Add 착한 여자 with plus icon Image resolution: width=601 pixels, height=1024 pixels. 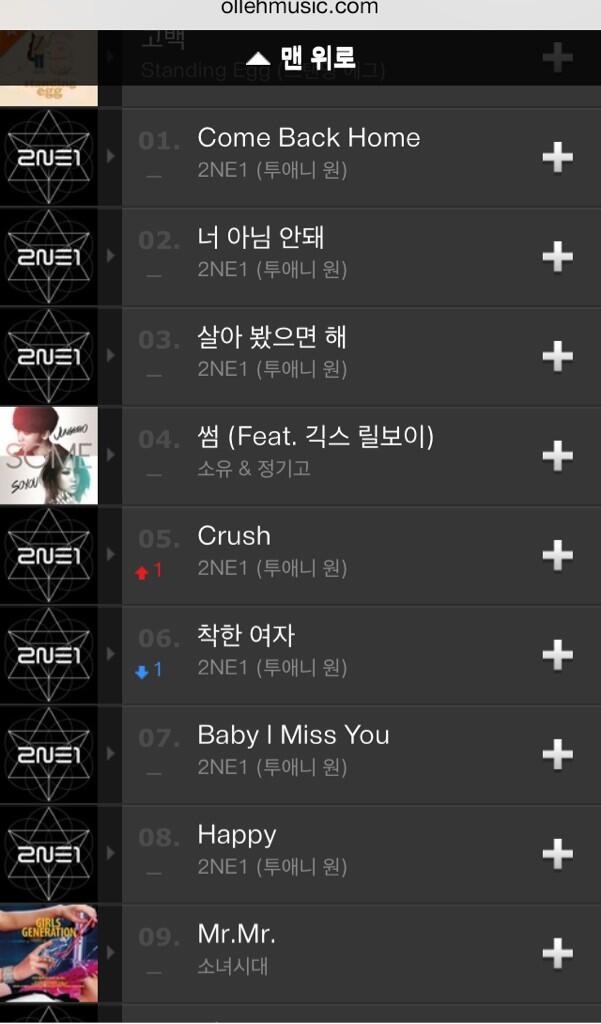[x=557, y=655]
